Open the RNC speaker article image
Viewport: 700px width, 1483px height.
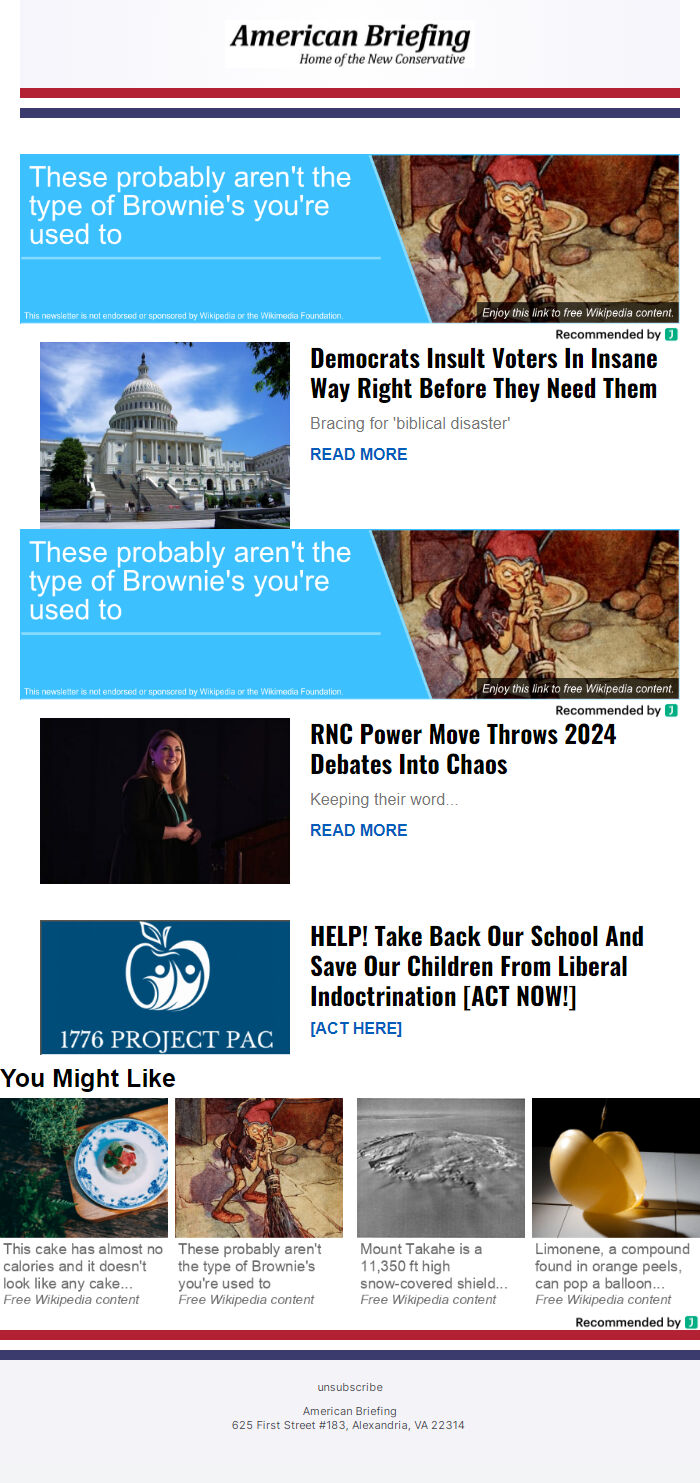[165, 800]
